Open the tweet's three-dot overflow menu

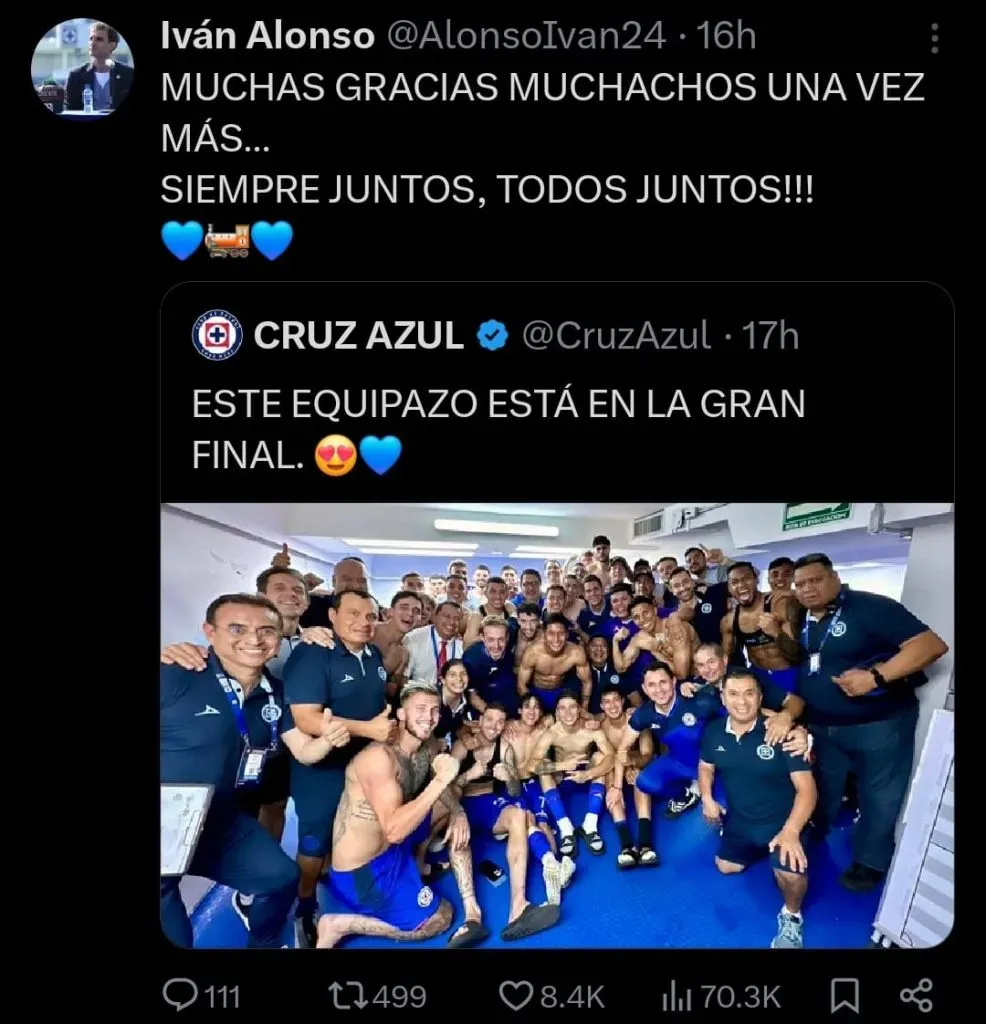pos(935,39)
